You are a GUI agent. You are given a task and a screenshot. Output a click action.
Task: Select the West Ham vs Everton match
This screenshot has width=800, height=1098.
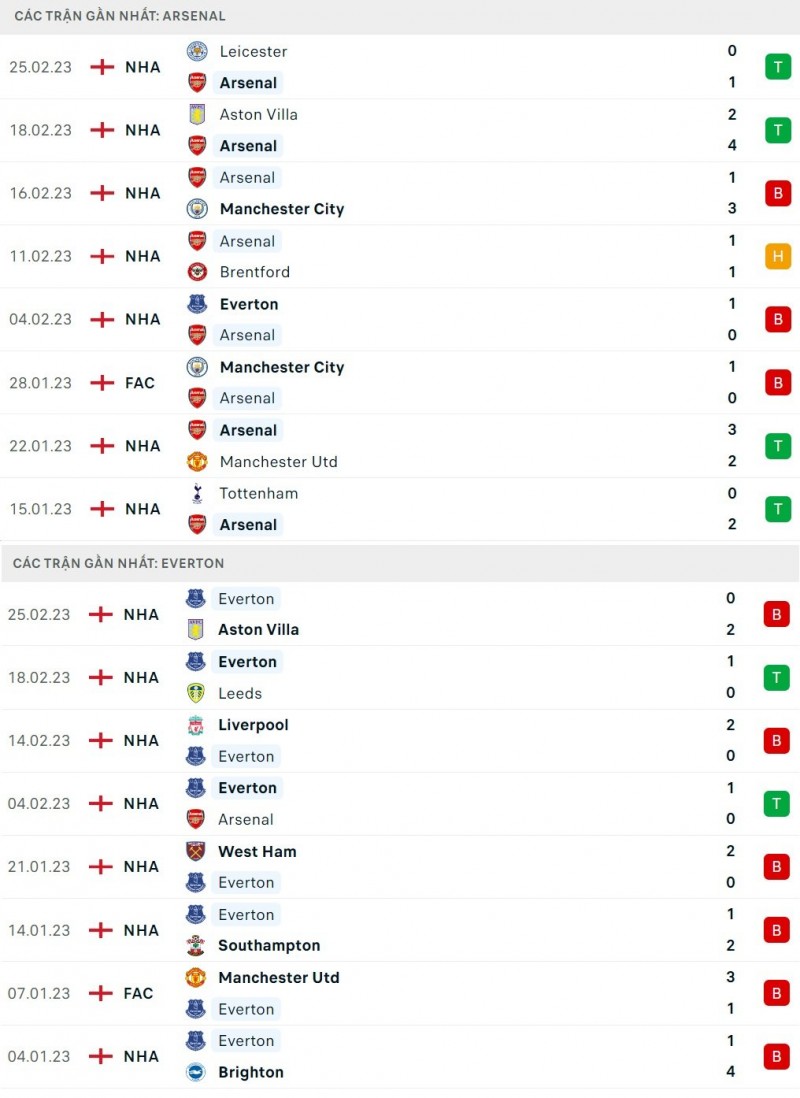tap(400, 866)
